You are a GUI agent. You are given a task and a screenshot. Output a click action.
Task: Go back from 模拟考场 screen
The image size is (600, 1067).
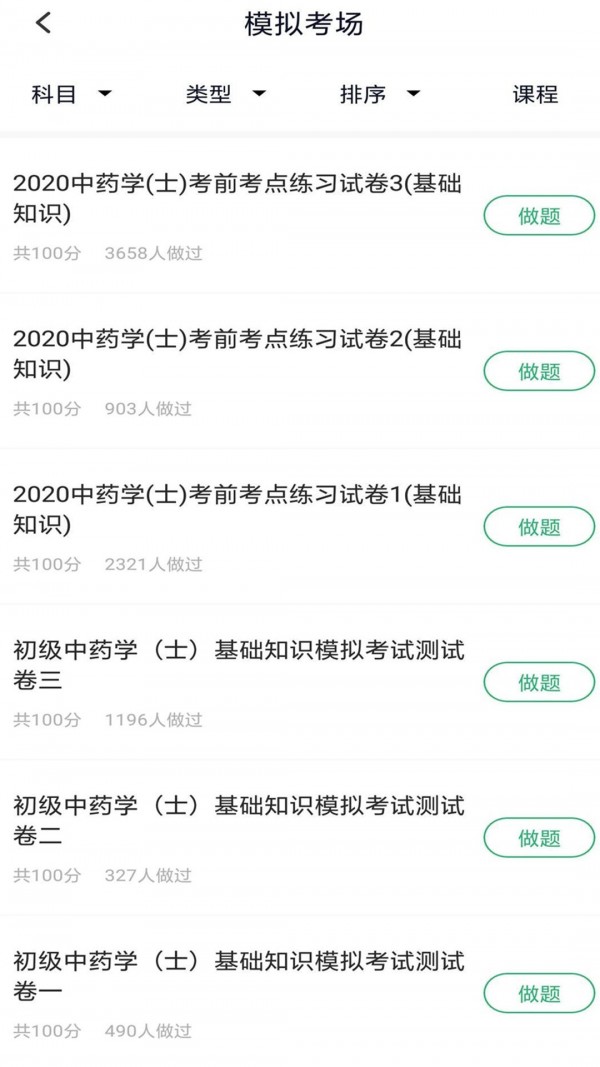click(43, 24)
